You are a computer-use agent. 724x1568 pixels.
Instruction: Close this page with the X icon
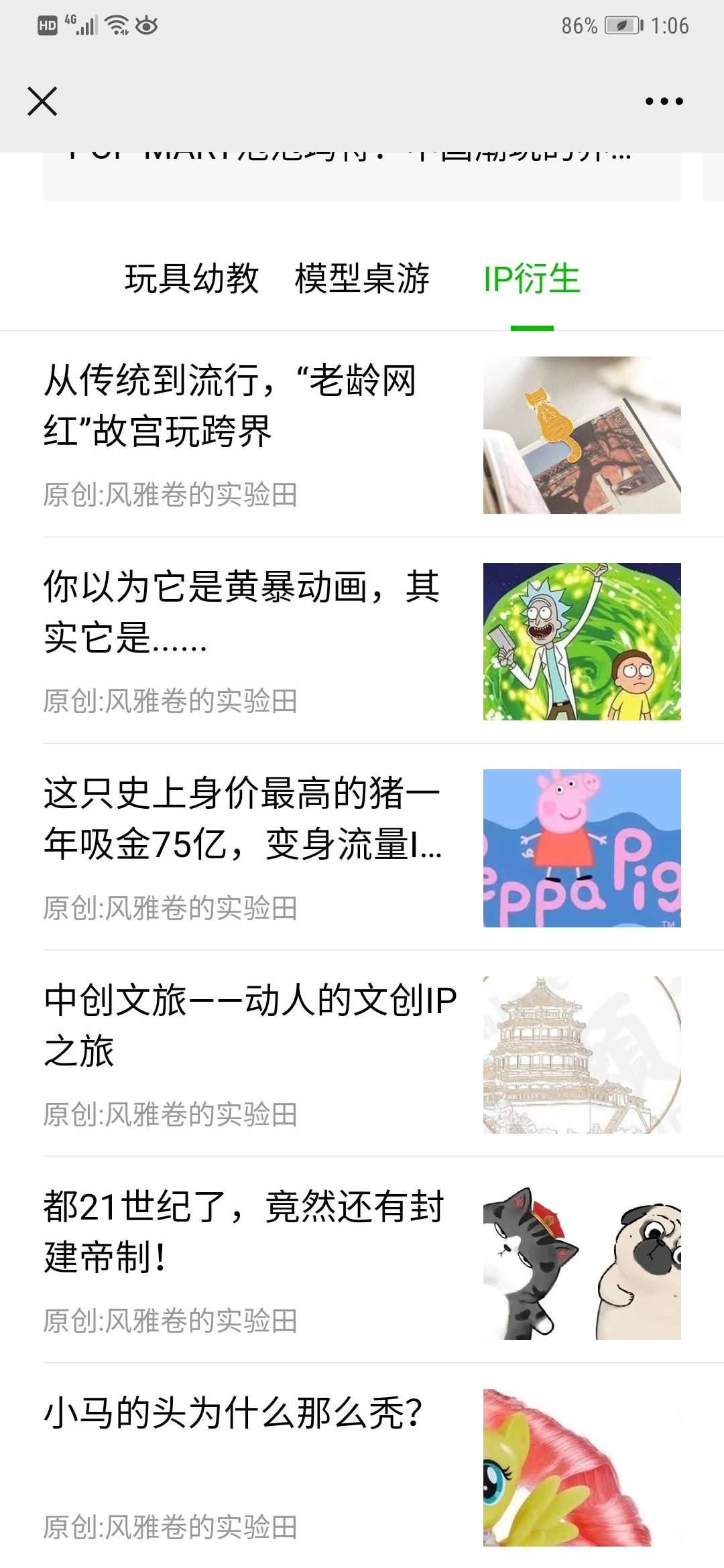(42, 101)
